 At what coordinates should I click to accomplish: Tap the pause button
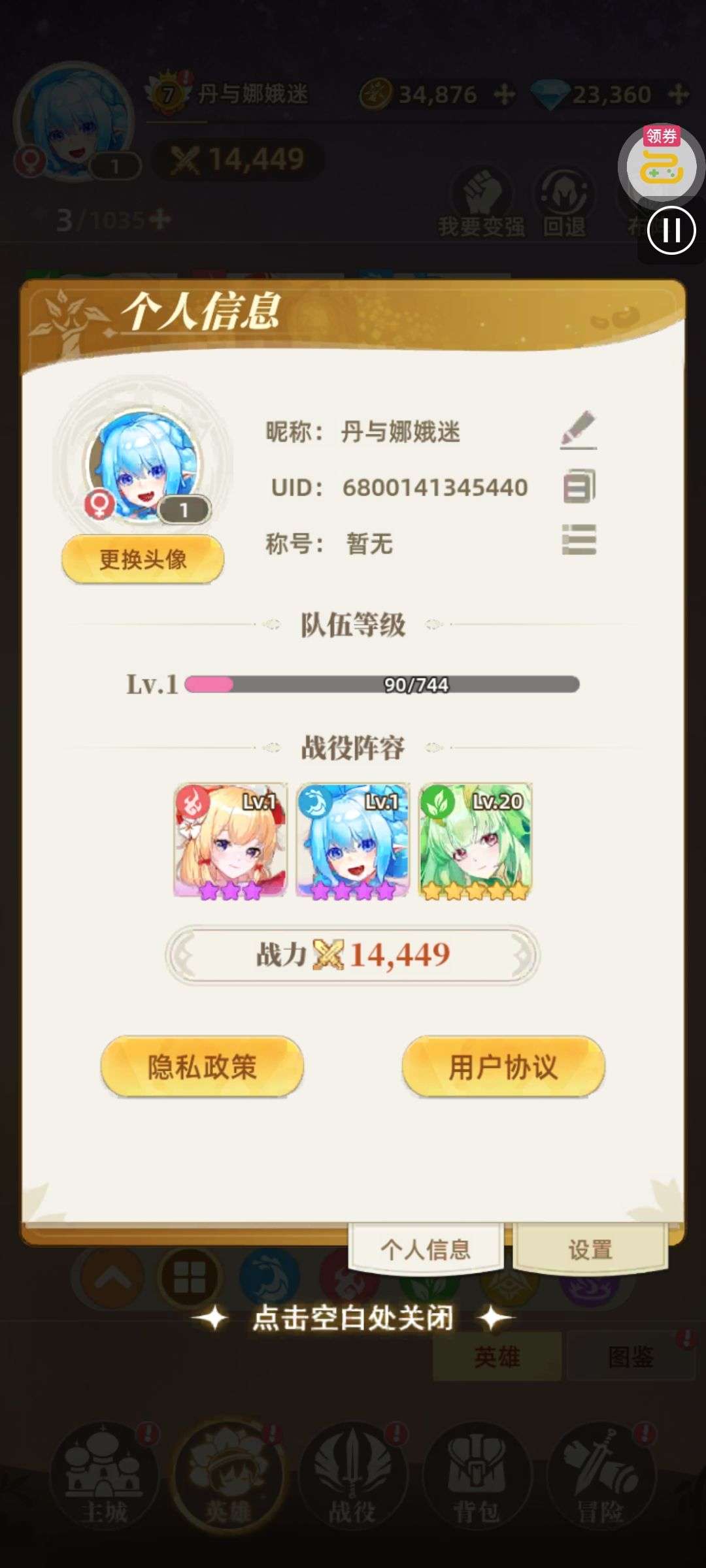click(671, 230)
